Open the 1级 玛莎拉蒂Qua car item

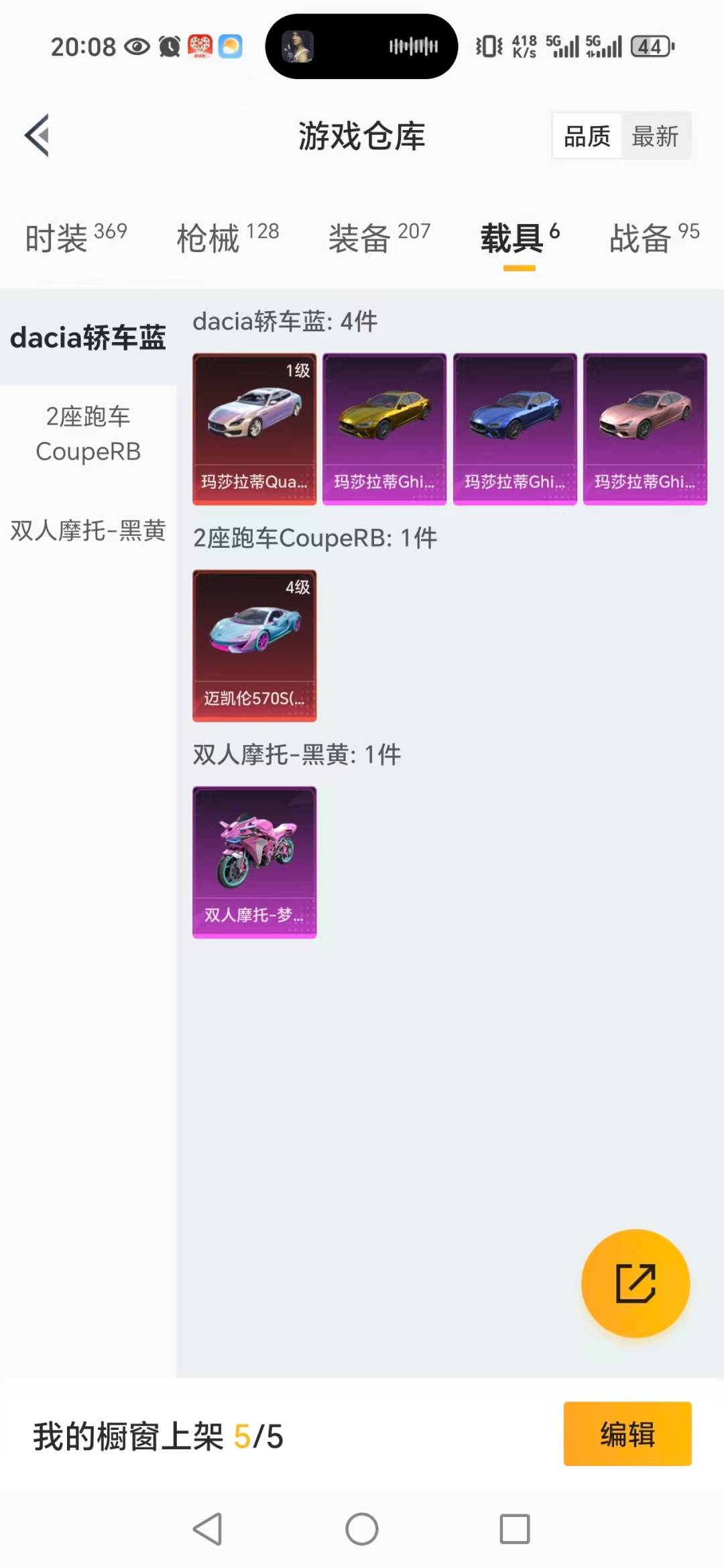pyautogui.click(x=254, y=428)
